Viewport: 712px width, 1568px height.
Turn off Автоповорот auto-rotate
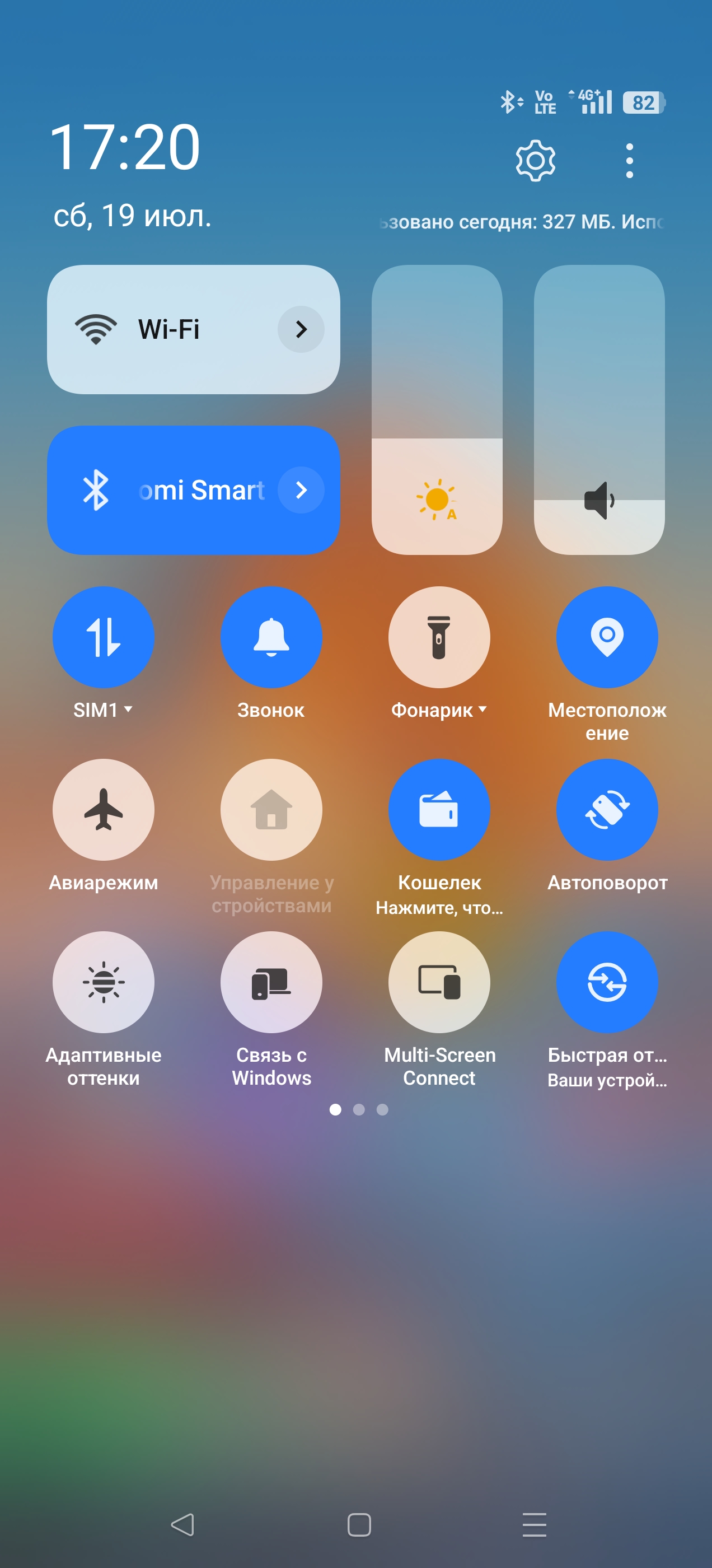point(607,810)
